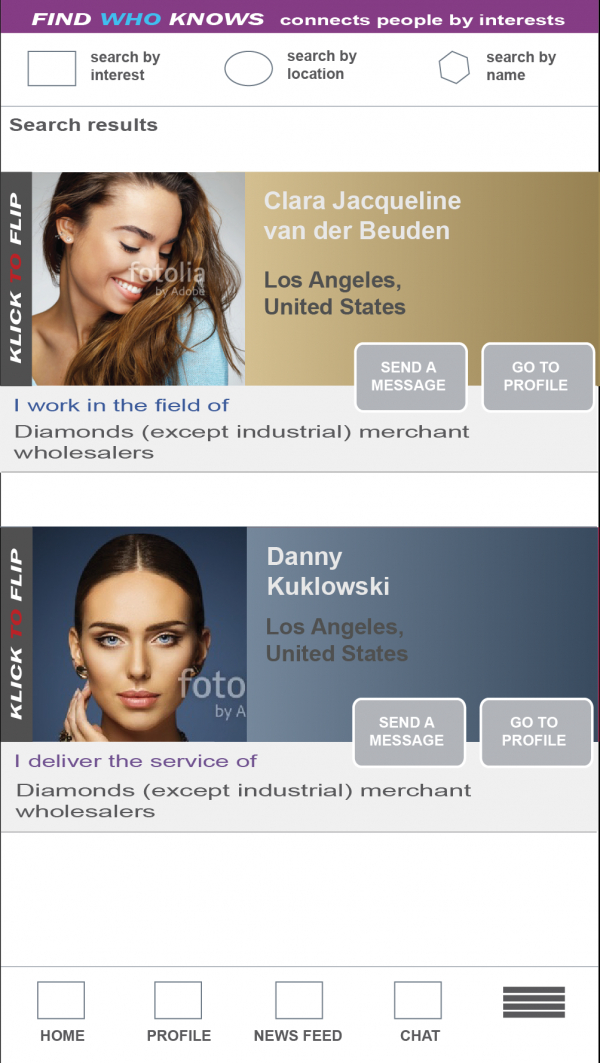
Task: Send a message to Danny Kuklowski
Action: [x=408, y=732]
